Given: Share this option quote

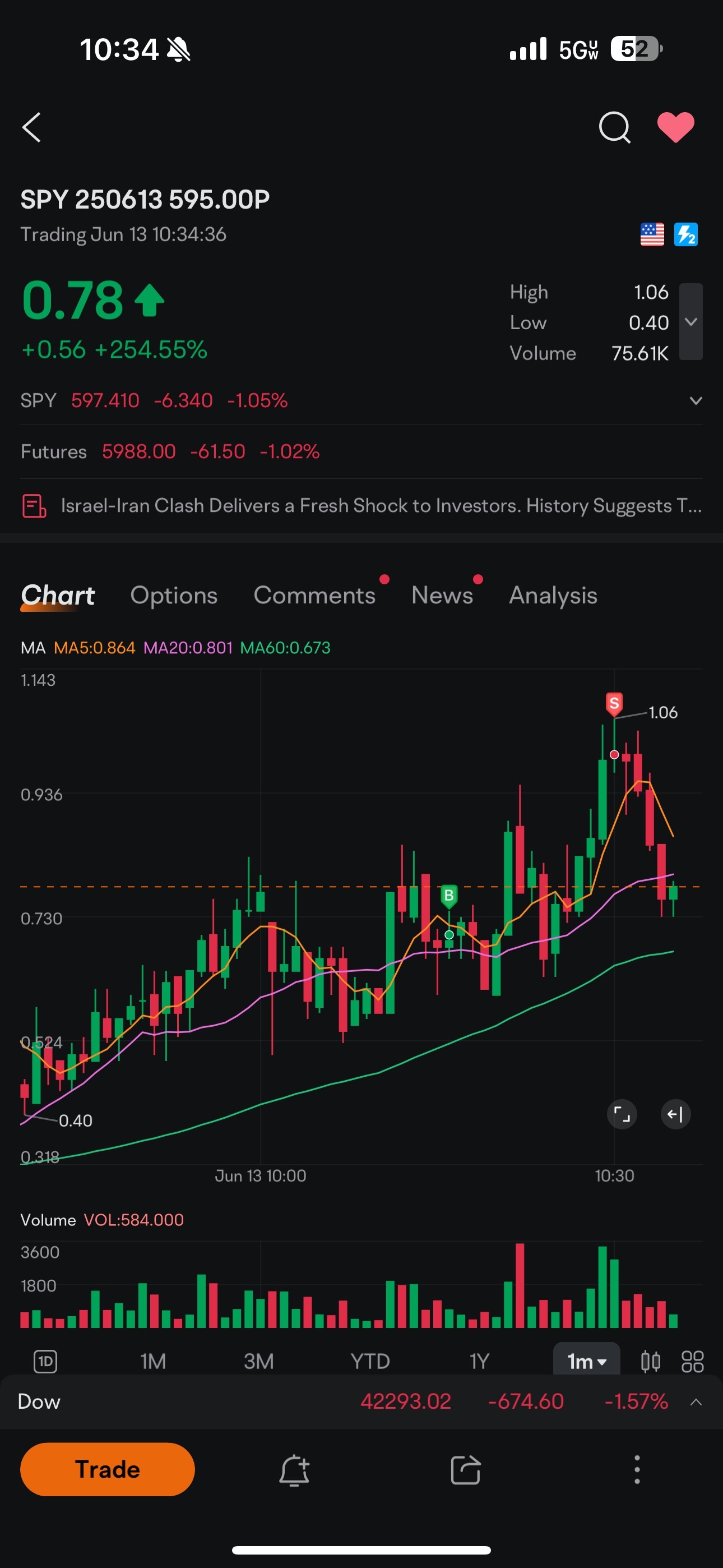Looking at the screenshot, I should [466, 1470].
